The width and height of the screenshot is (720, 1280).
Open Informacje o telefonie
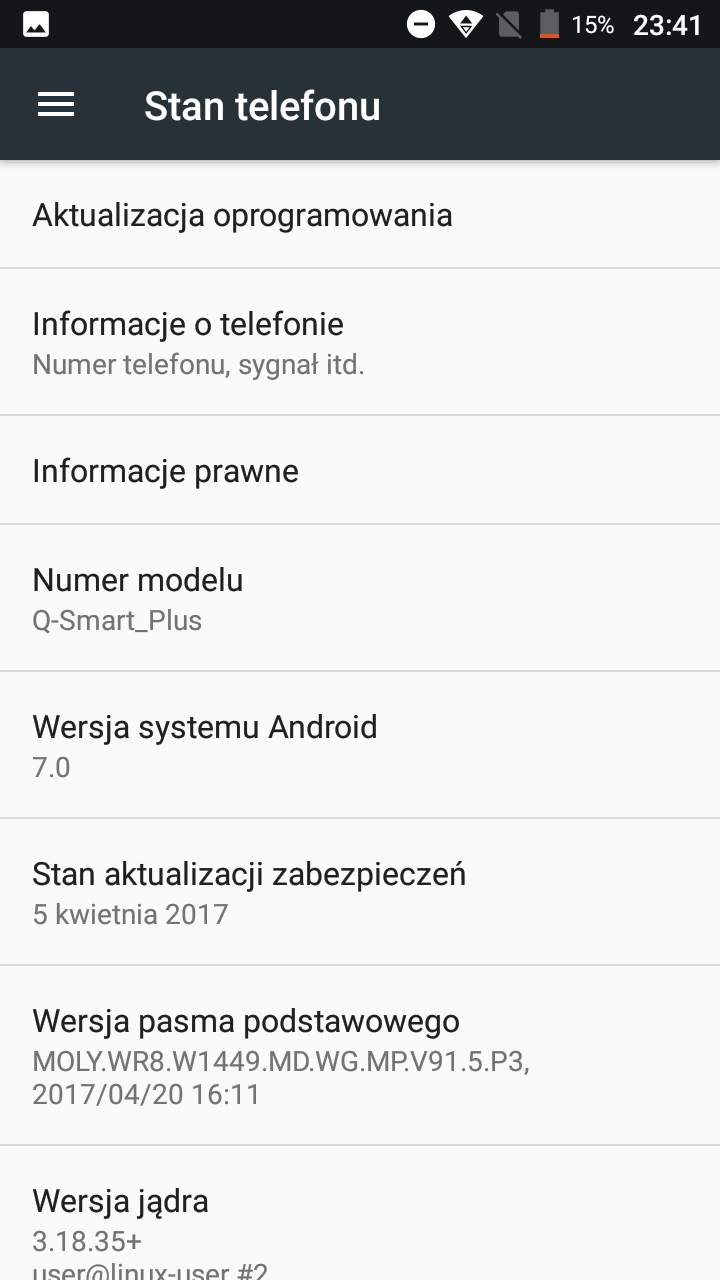pos(360,342)
